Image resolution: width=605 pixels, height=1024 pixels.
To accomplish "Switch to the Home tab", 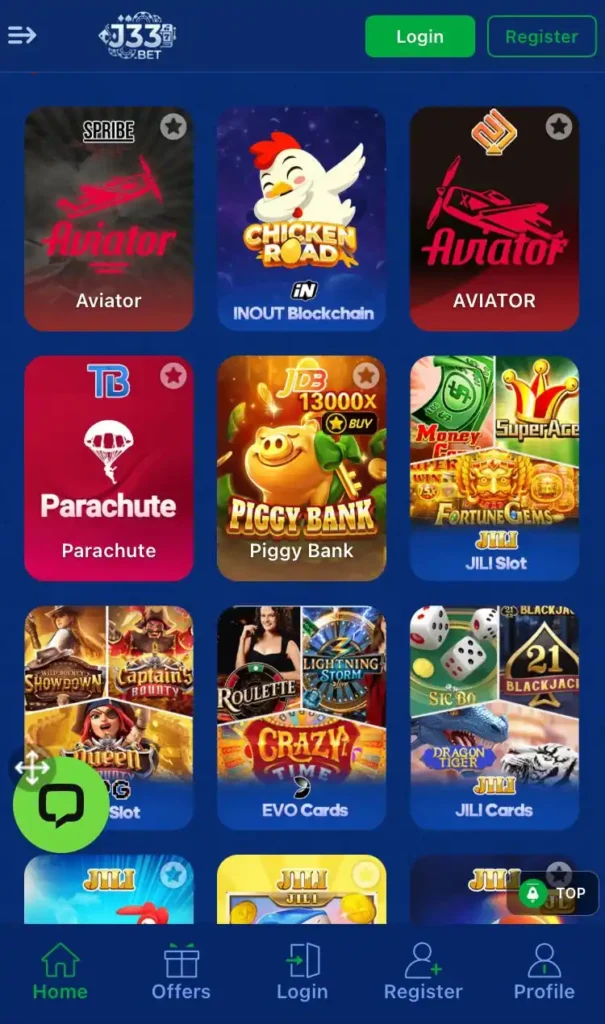I will coord(60,973).
